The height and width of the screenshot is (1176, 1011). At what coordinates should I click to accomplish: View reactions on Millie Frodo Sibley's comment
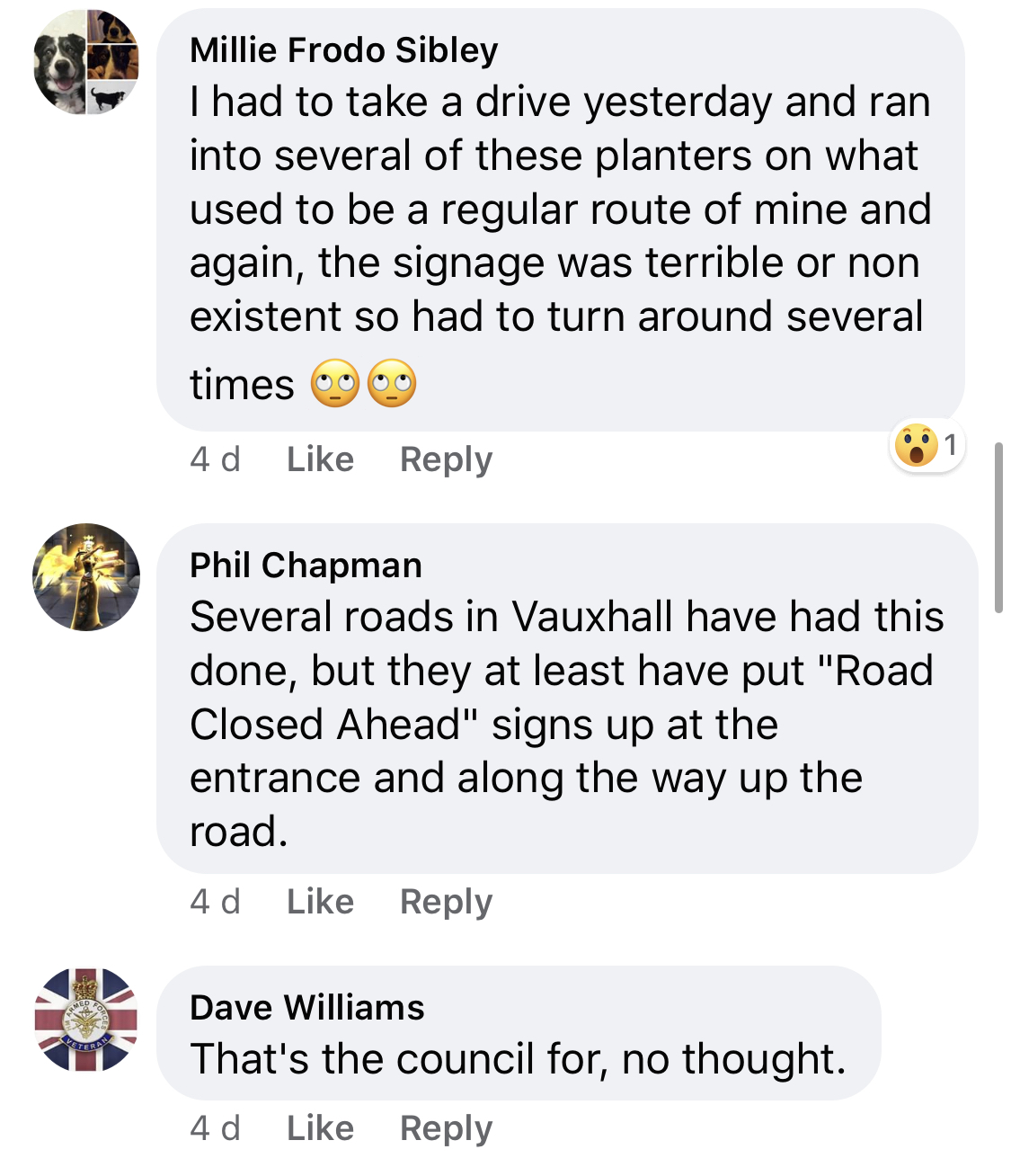(927, 445)
